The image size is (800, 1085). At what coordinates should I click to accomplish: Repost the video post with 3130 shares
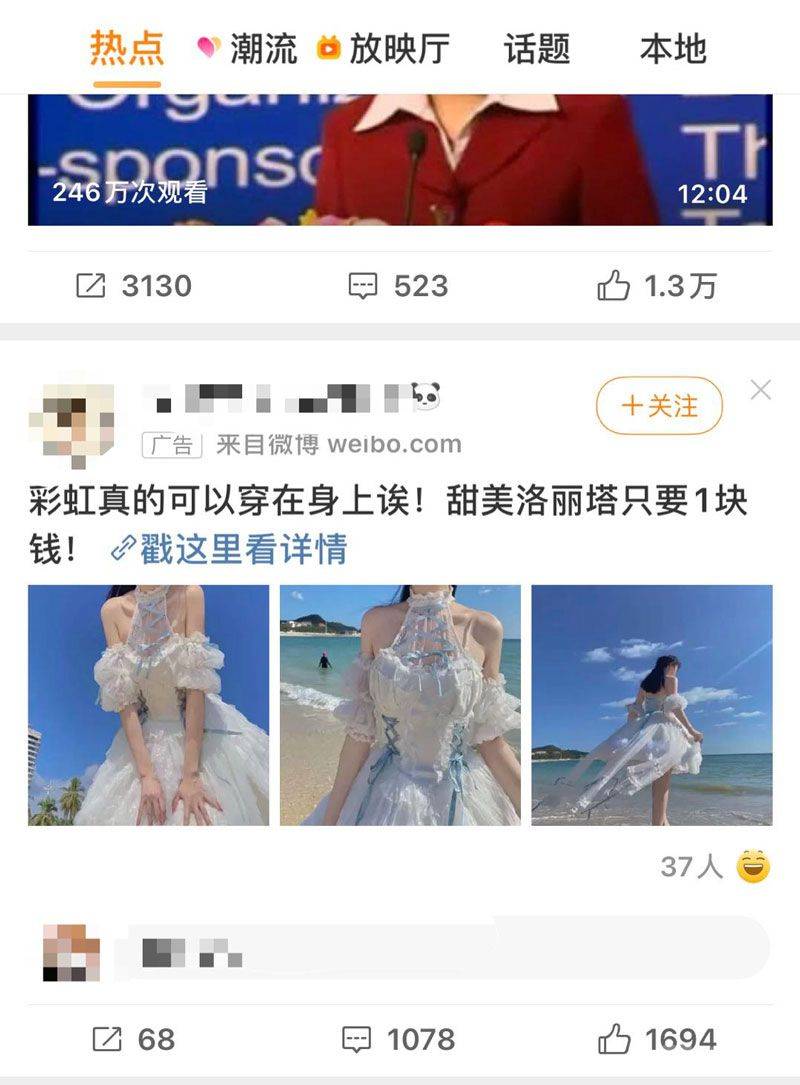click(x=134, y=286)
